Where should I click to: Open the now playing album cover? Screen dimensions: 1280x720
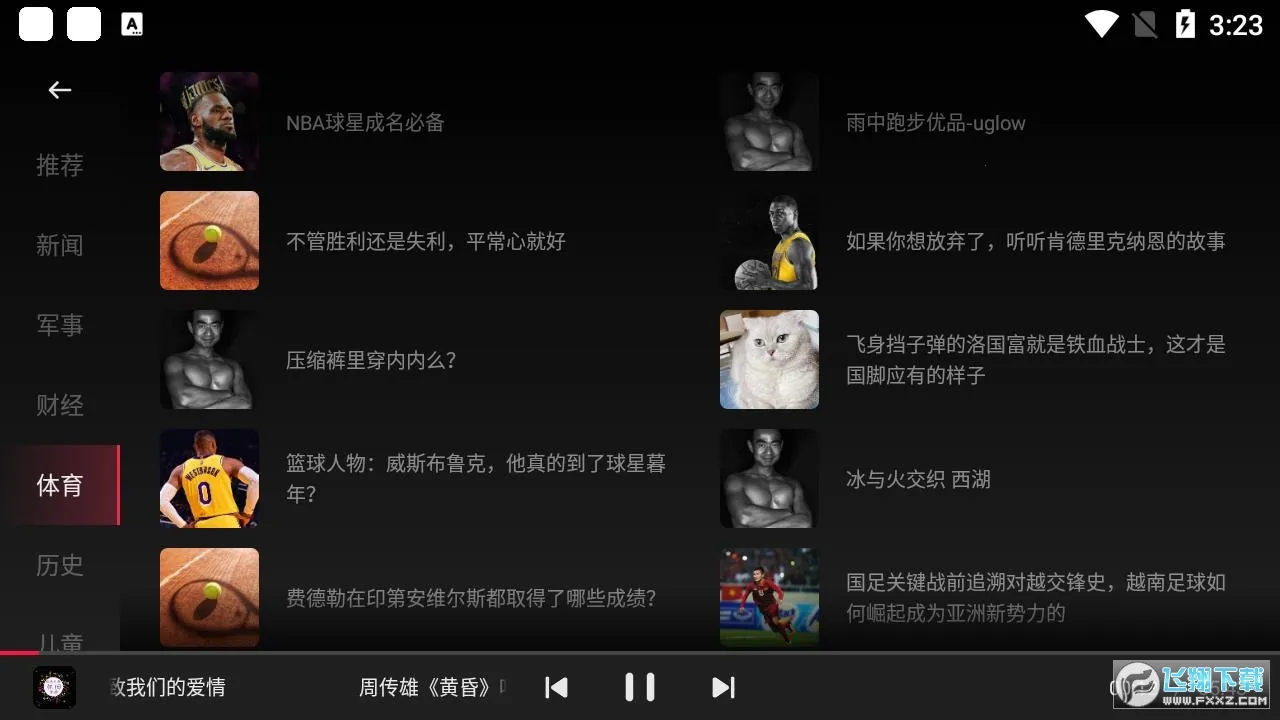(54, 687)
